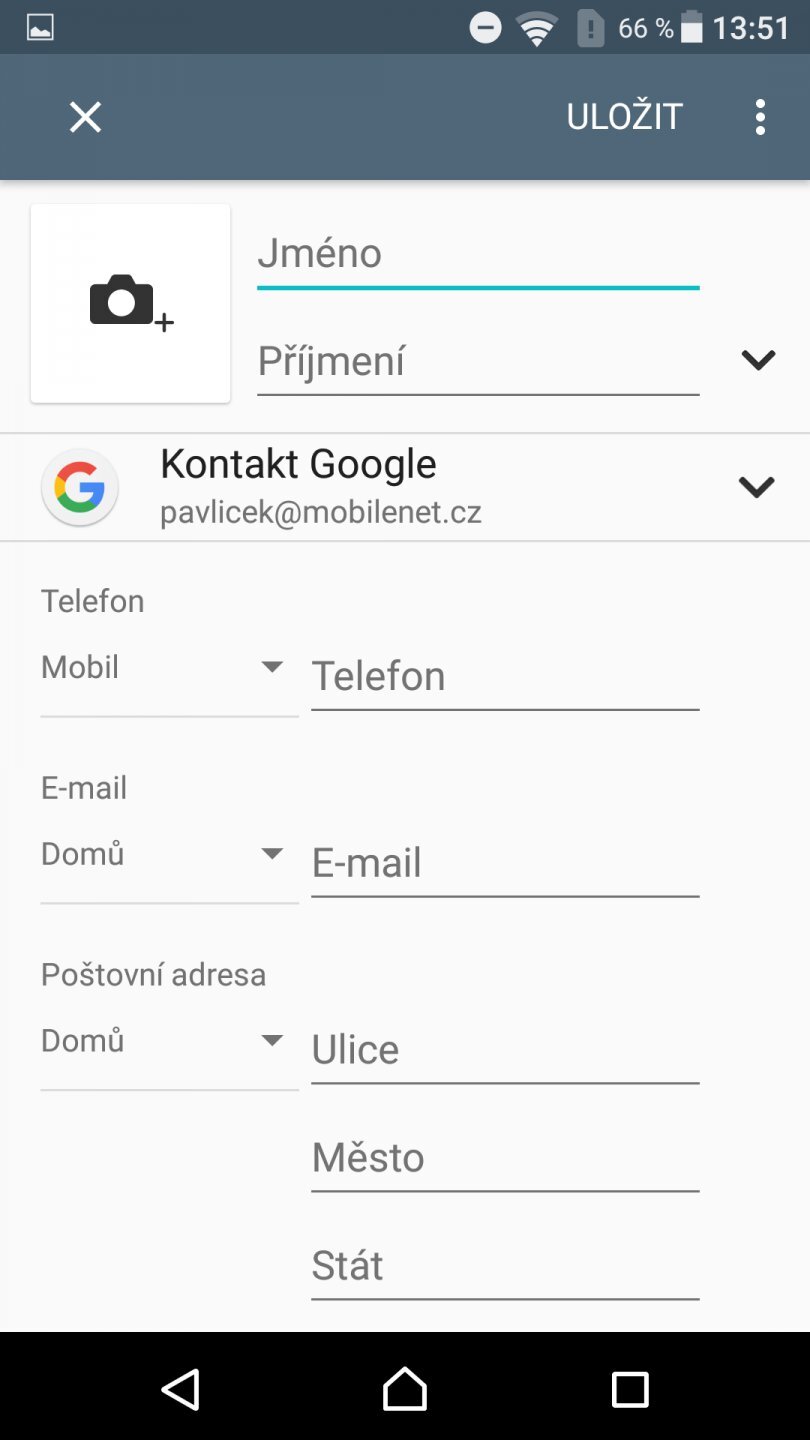The height and width of the screenshot is (1440, 810).
Task: Click the Google account icon
Action: 79,487
